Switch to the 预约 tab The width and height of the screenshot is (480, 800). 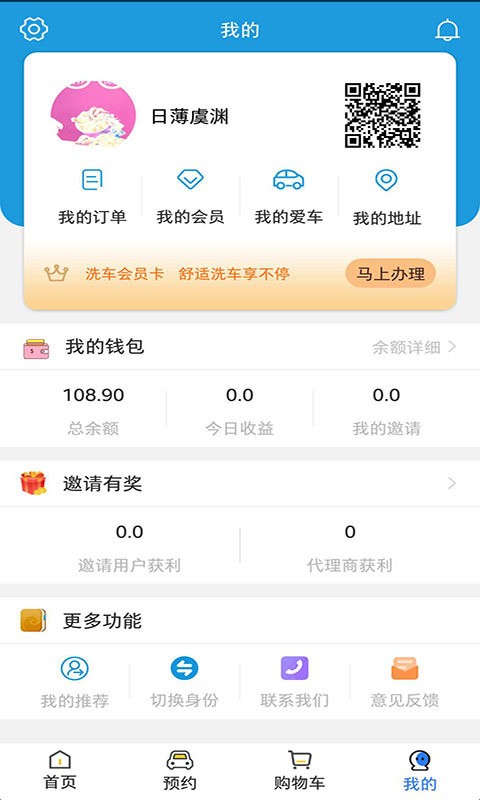click(180, 770)
